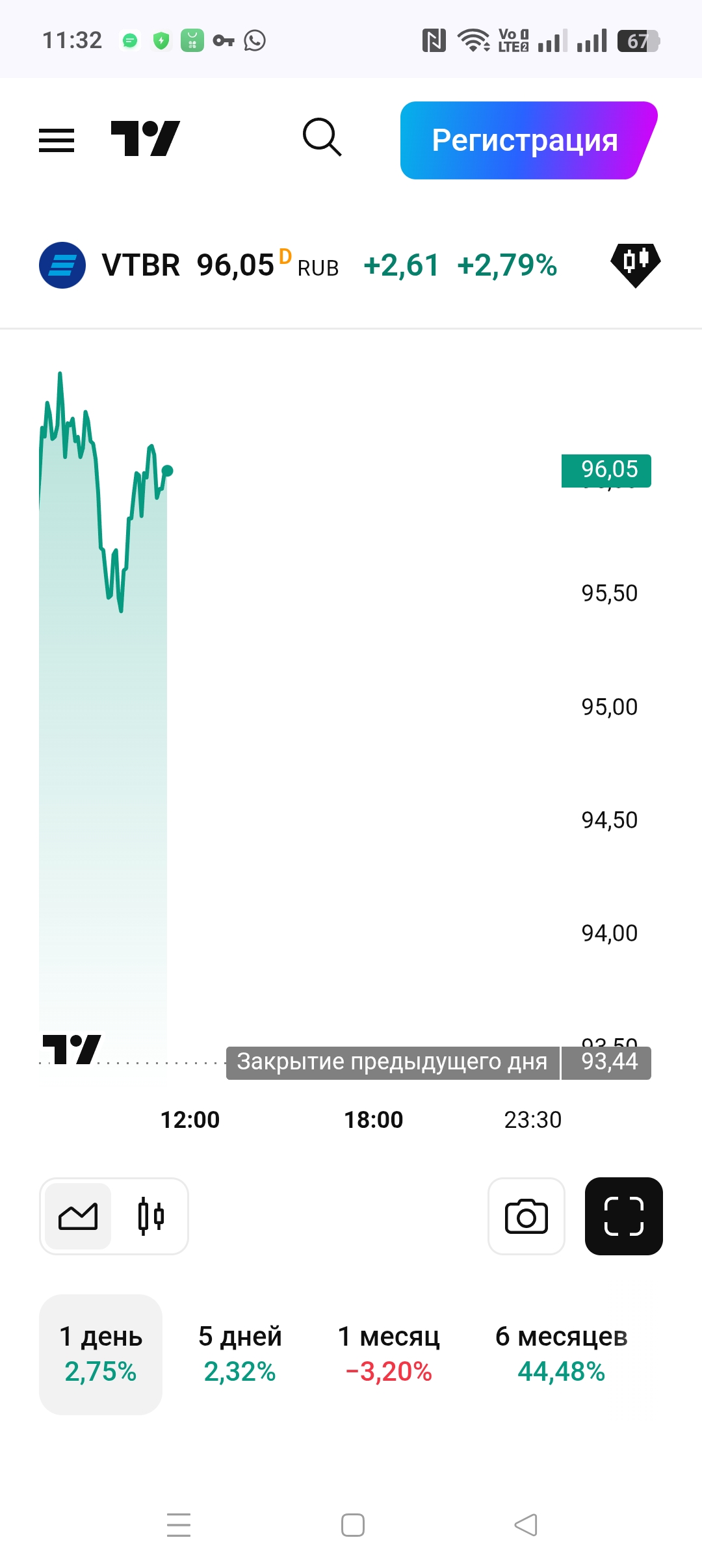702x1568 pixels.
Task: Open recent apps from navigation bar
Action: click(179, 1524)
